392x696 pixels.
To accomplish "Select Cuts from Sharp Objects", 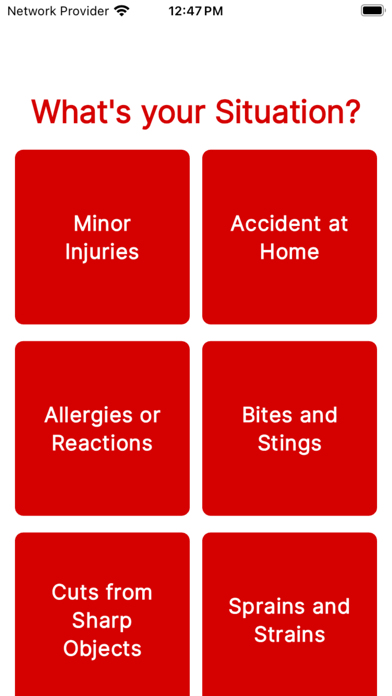I will [102, 614].
